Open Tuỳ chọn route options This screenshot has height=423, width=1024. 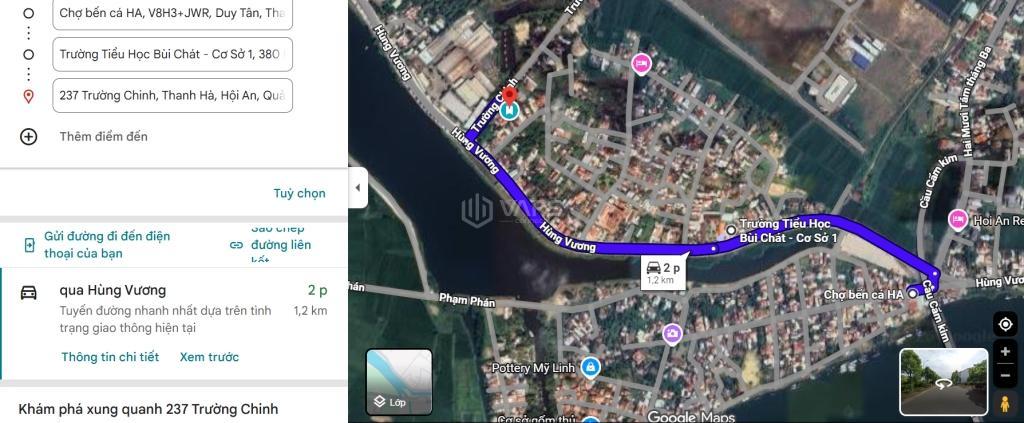point(299,193)
